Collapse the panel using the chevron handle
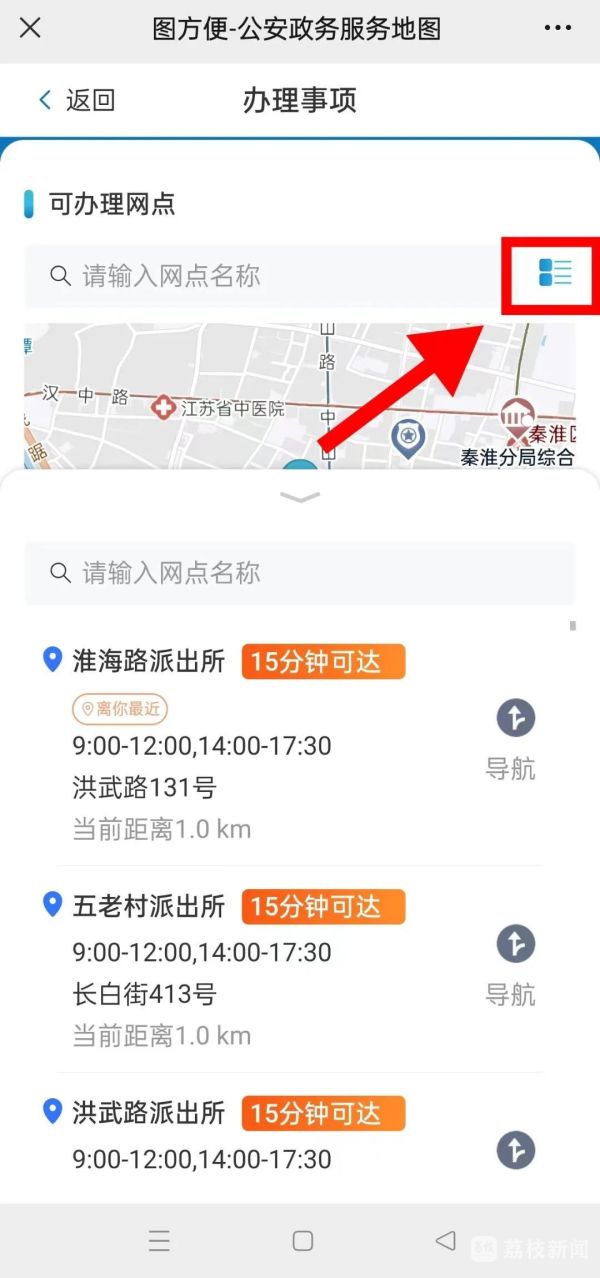The width and height of the screenshot is (600, 1278). [x=300, y=497]
